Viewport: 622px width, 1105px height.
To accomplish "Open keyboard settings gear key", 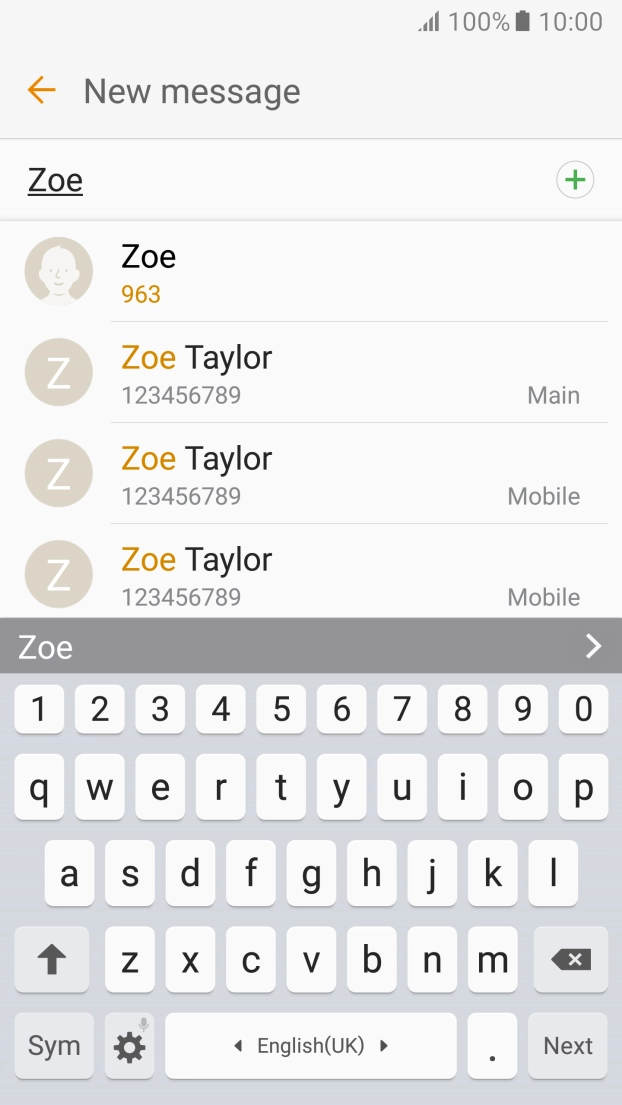I will pyautogui.click(x=129, y=1046).
